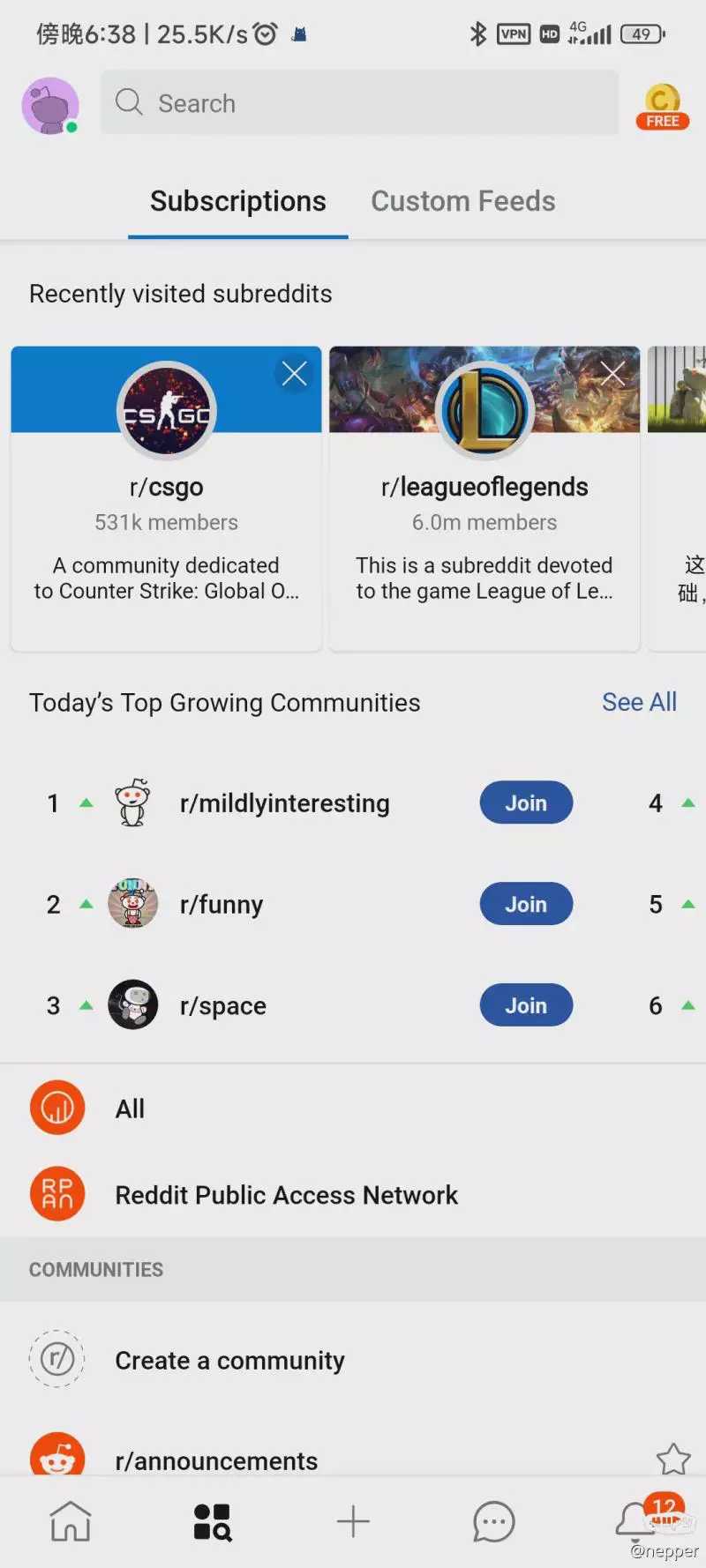Screen dimensions: 706x1568
Task: Select the Subscriptions tab
Action: pyautogui.click(x=237, y=201)
